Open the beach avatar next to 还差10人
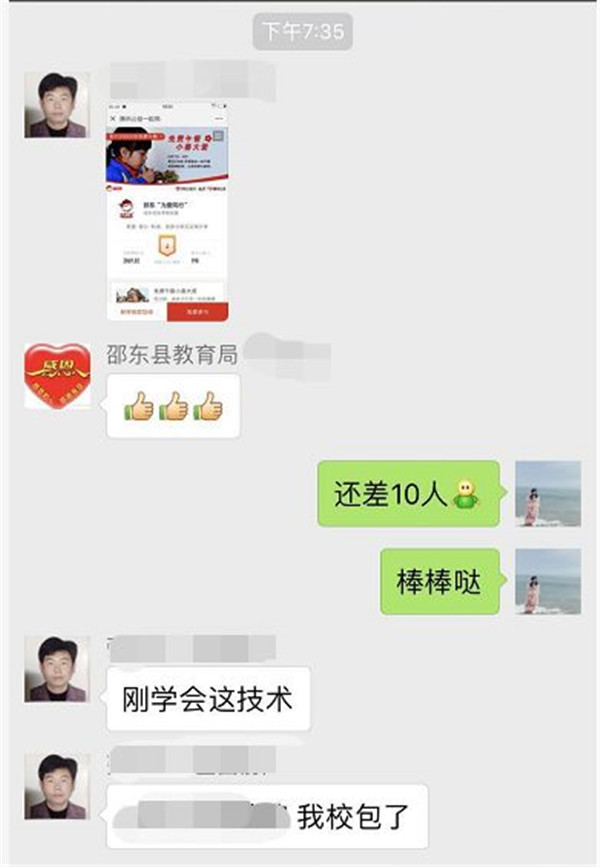 (x=547, y=494)
